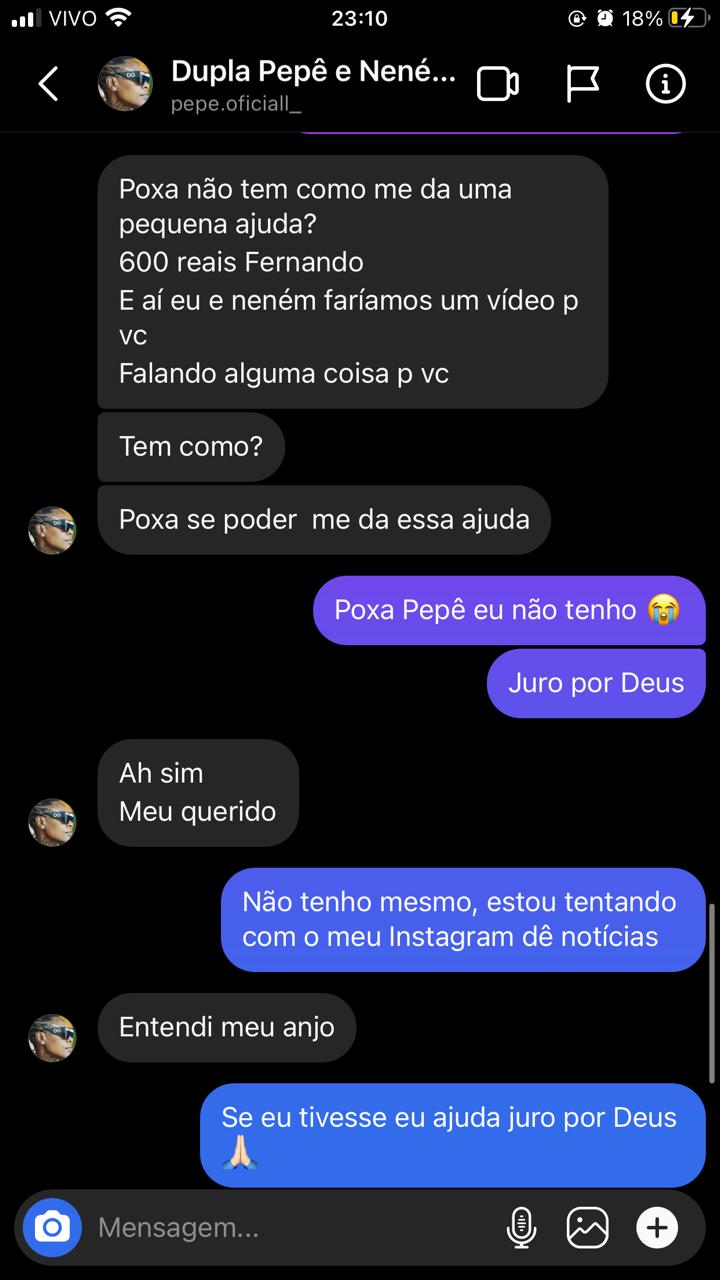Open conversation info details
Image resolution: width=720 pixels, height=1280 pixels.
click(x=665, y=84)
